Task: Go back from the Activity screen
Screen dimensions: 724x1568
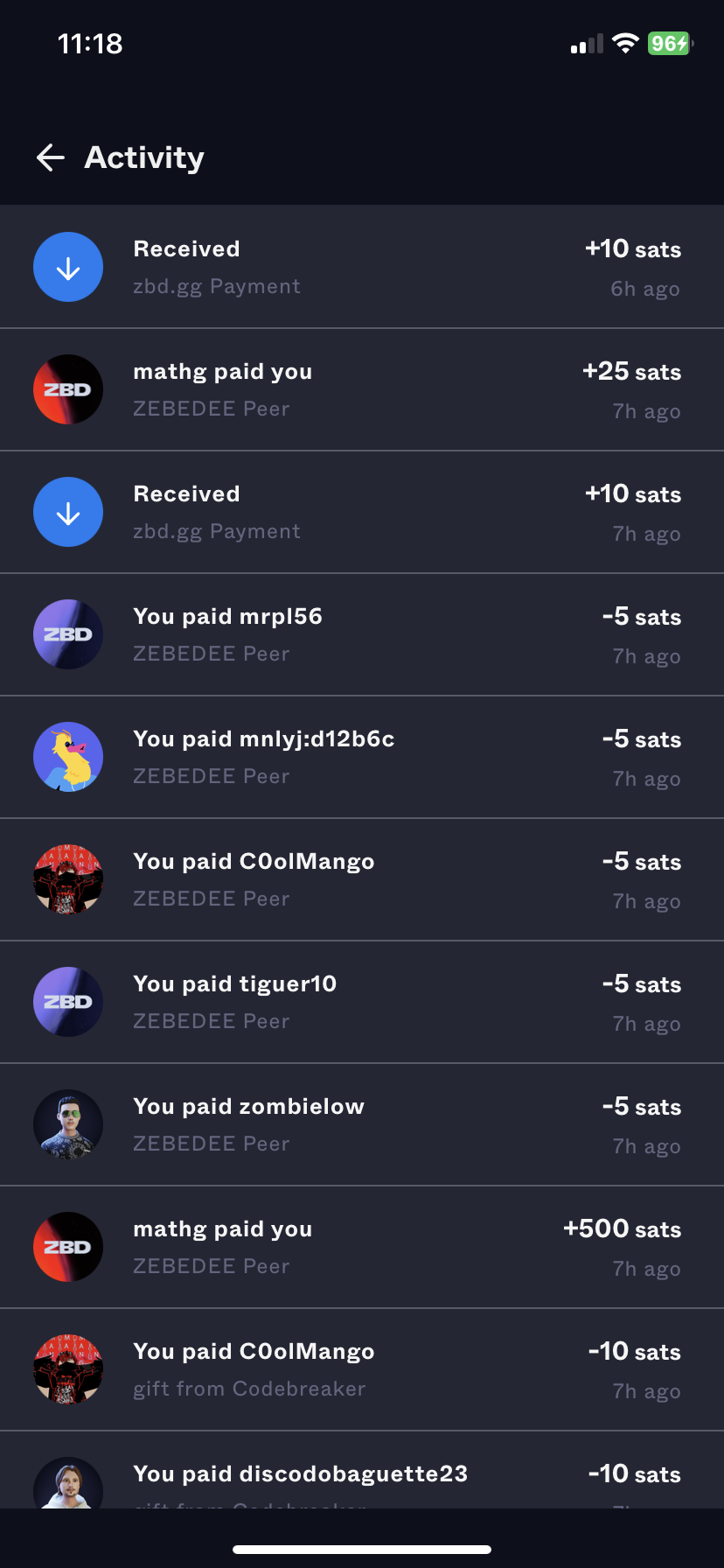Action: coord(51,157)
